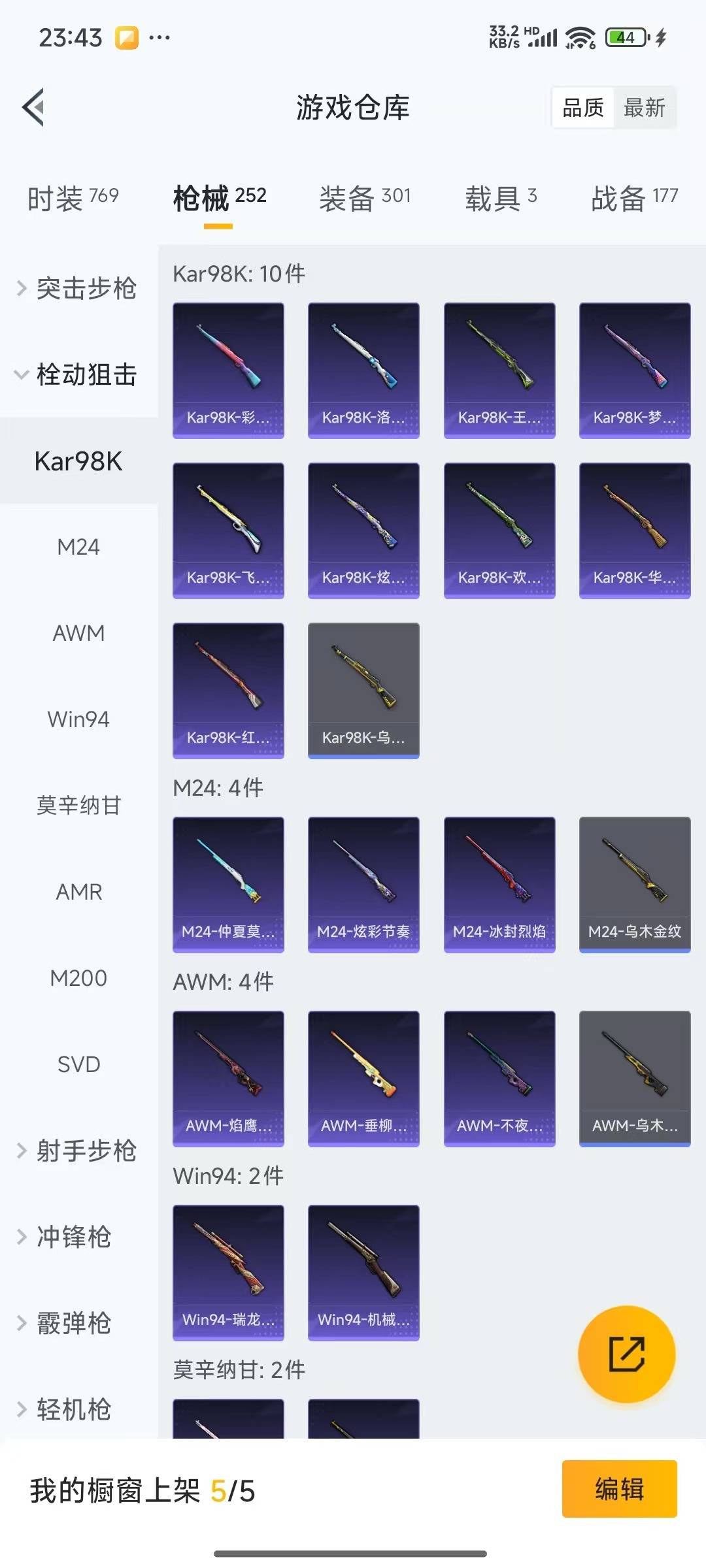Go back using the top-left arrow
706x1568 pixels.
(x=33, y=107)
